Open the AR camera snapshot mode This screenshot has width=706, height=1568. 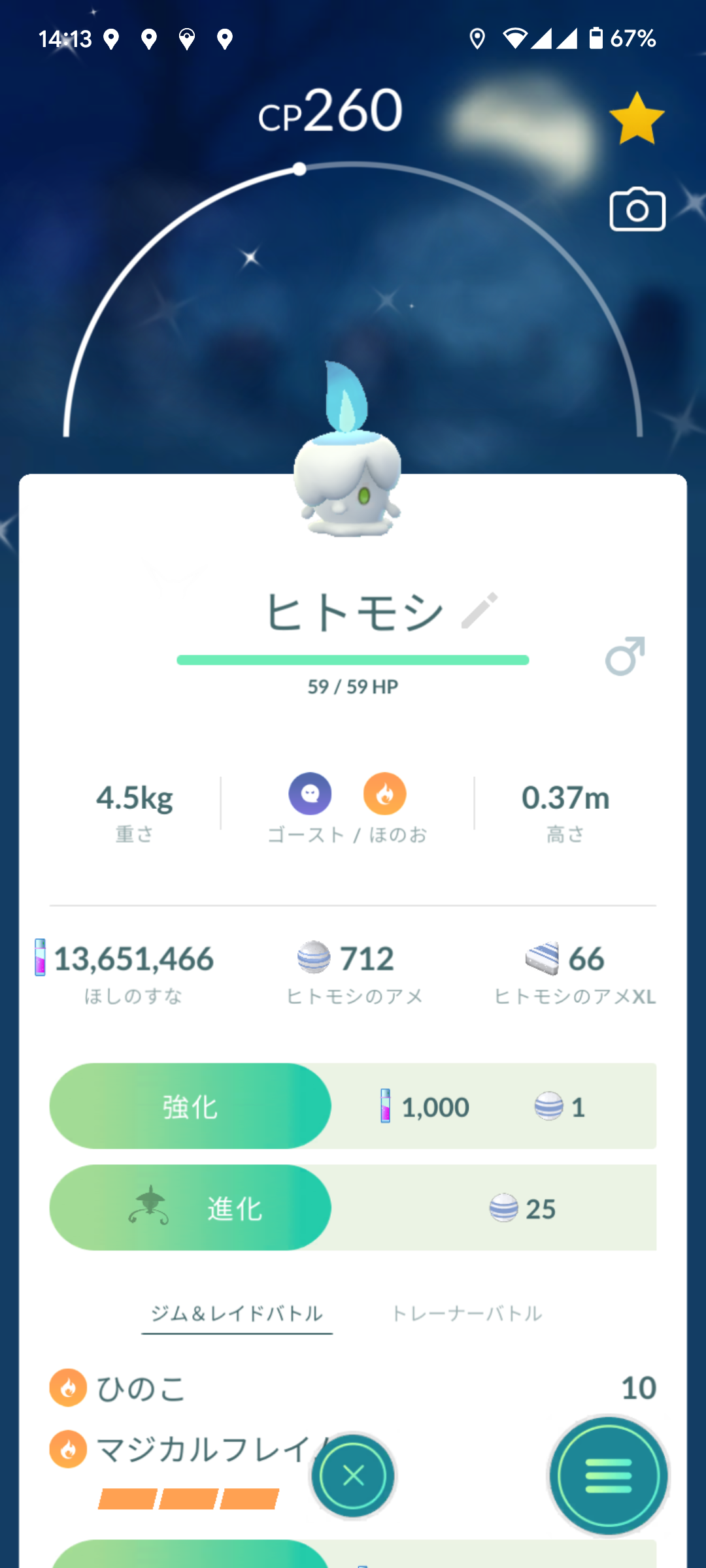click(637, 210)
